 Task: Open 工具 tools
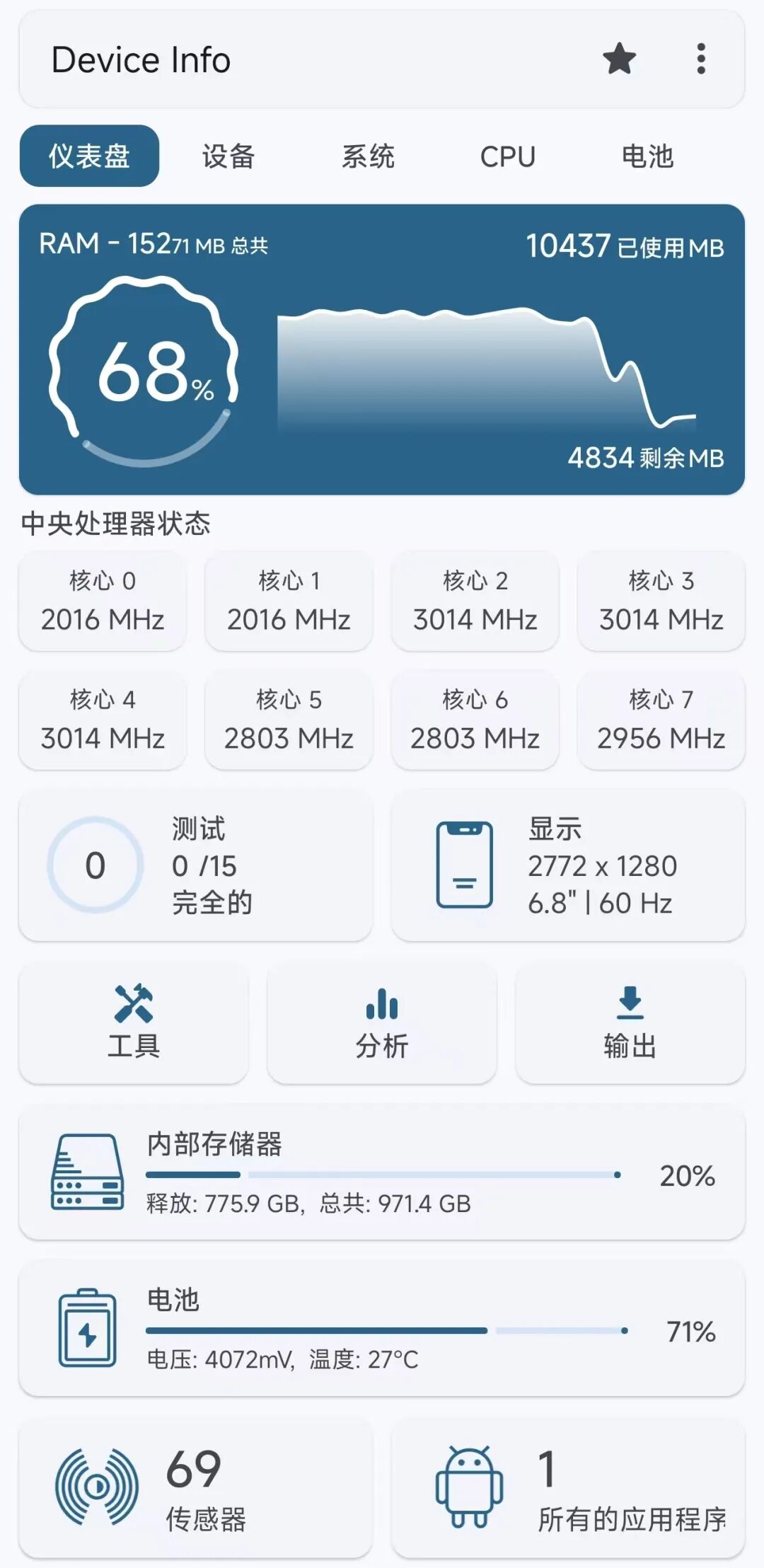134,1022
